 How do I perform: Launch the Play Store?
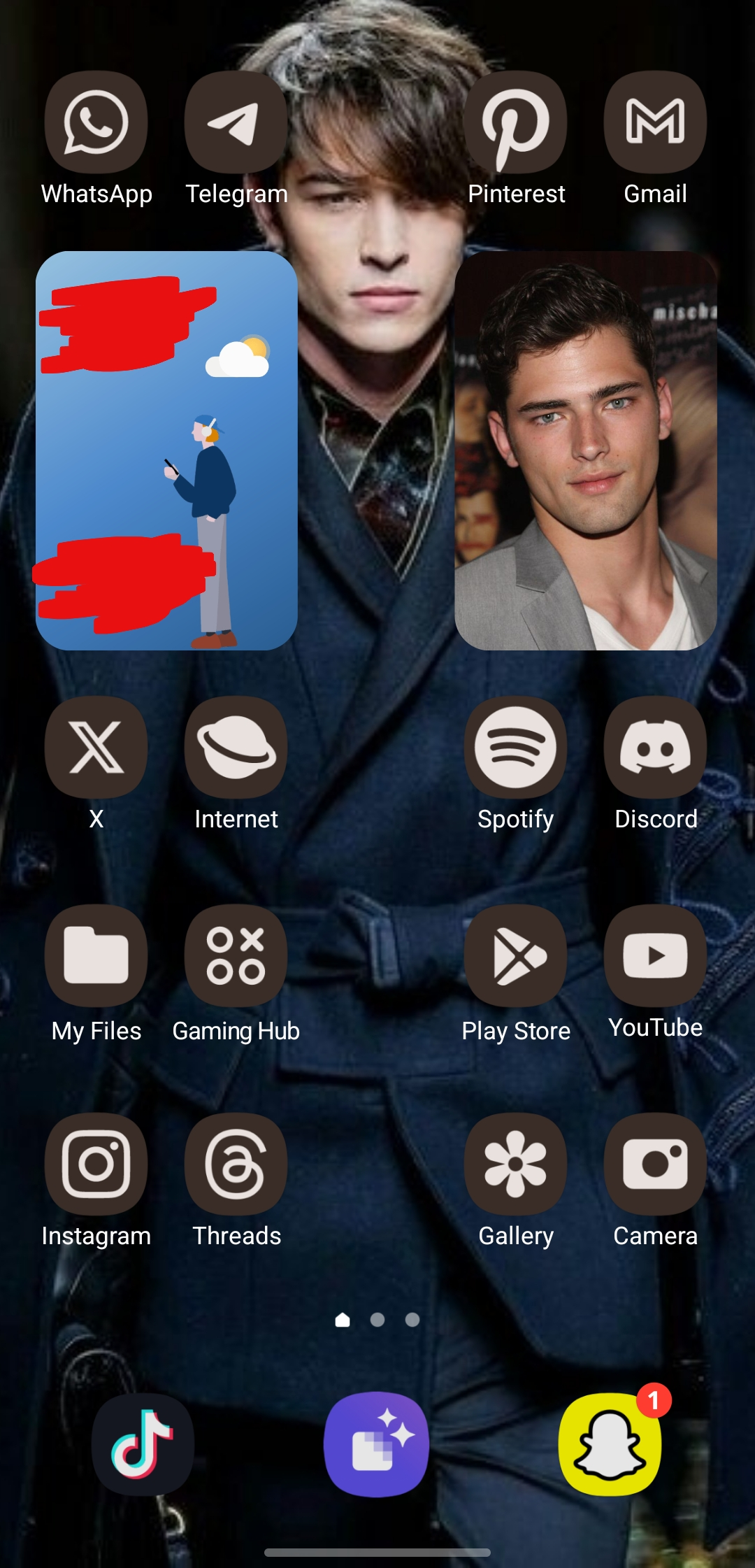(x=516, y=956)
